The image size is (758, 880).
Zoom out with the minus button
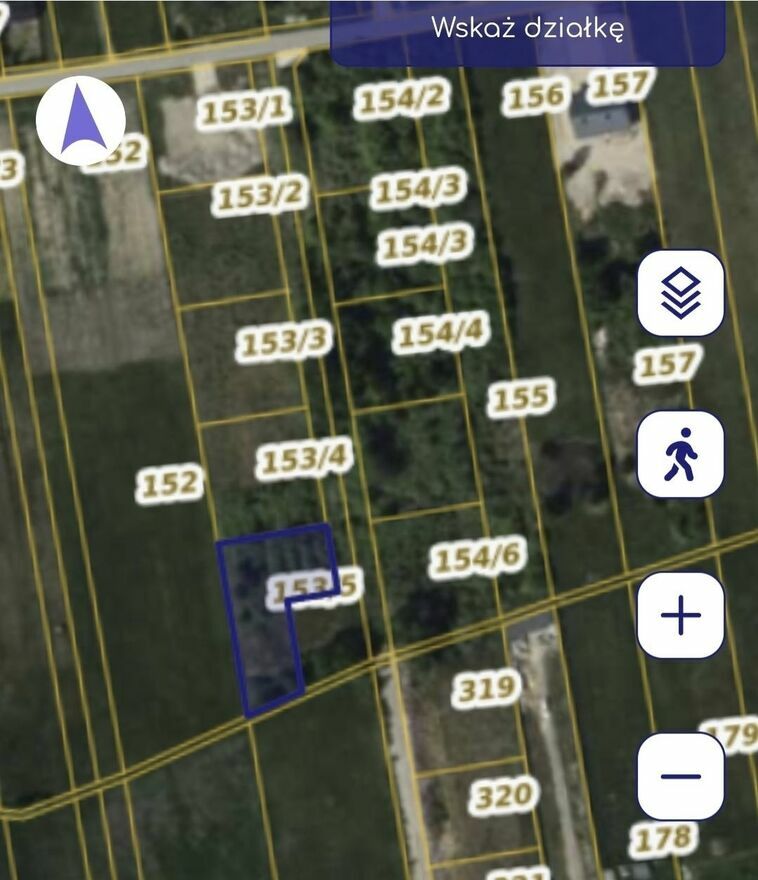[680, 776]
